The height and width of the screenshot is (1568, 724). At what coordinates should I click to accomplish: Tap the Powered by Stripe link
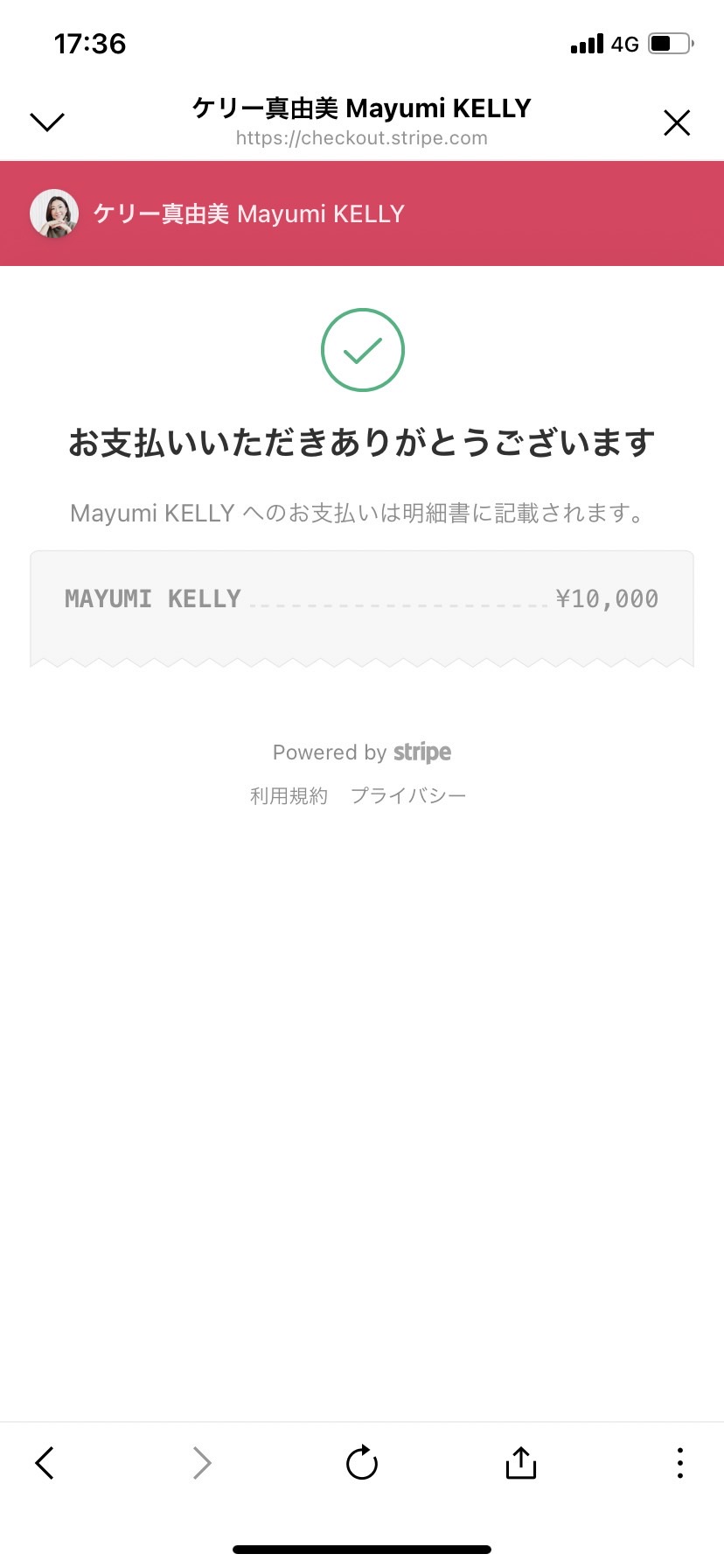(x=362, y=752)
